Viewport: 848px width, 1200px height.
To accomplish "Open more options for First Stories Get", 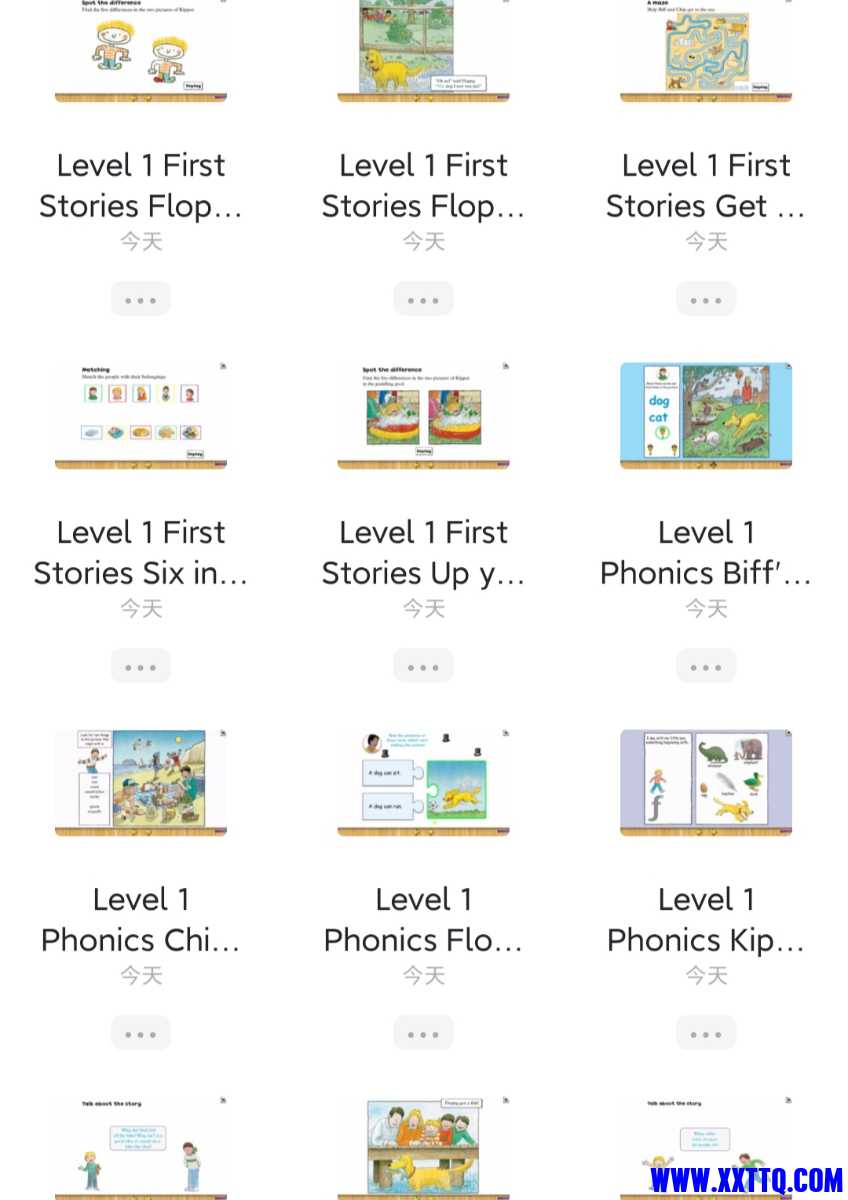I will pyautogui.click(x=706, y=299).
